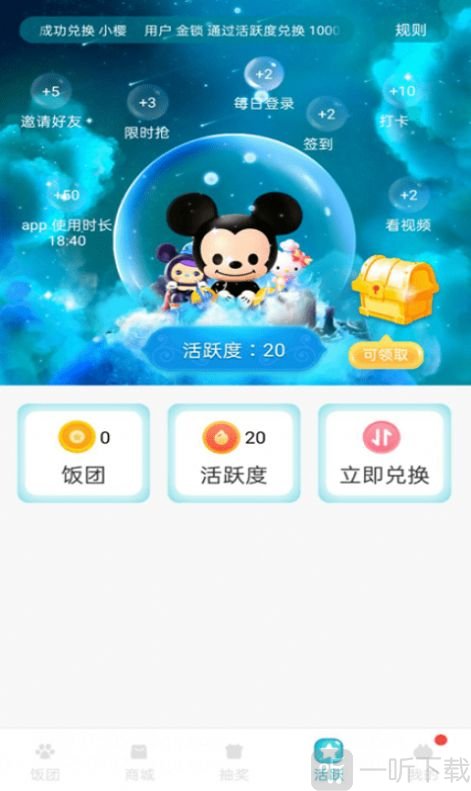Collect the +3 限时抢 bubble
The width and height of the screenshot is (471, 791).
(x=147, y=102)
